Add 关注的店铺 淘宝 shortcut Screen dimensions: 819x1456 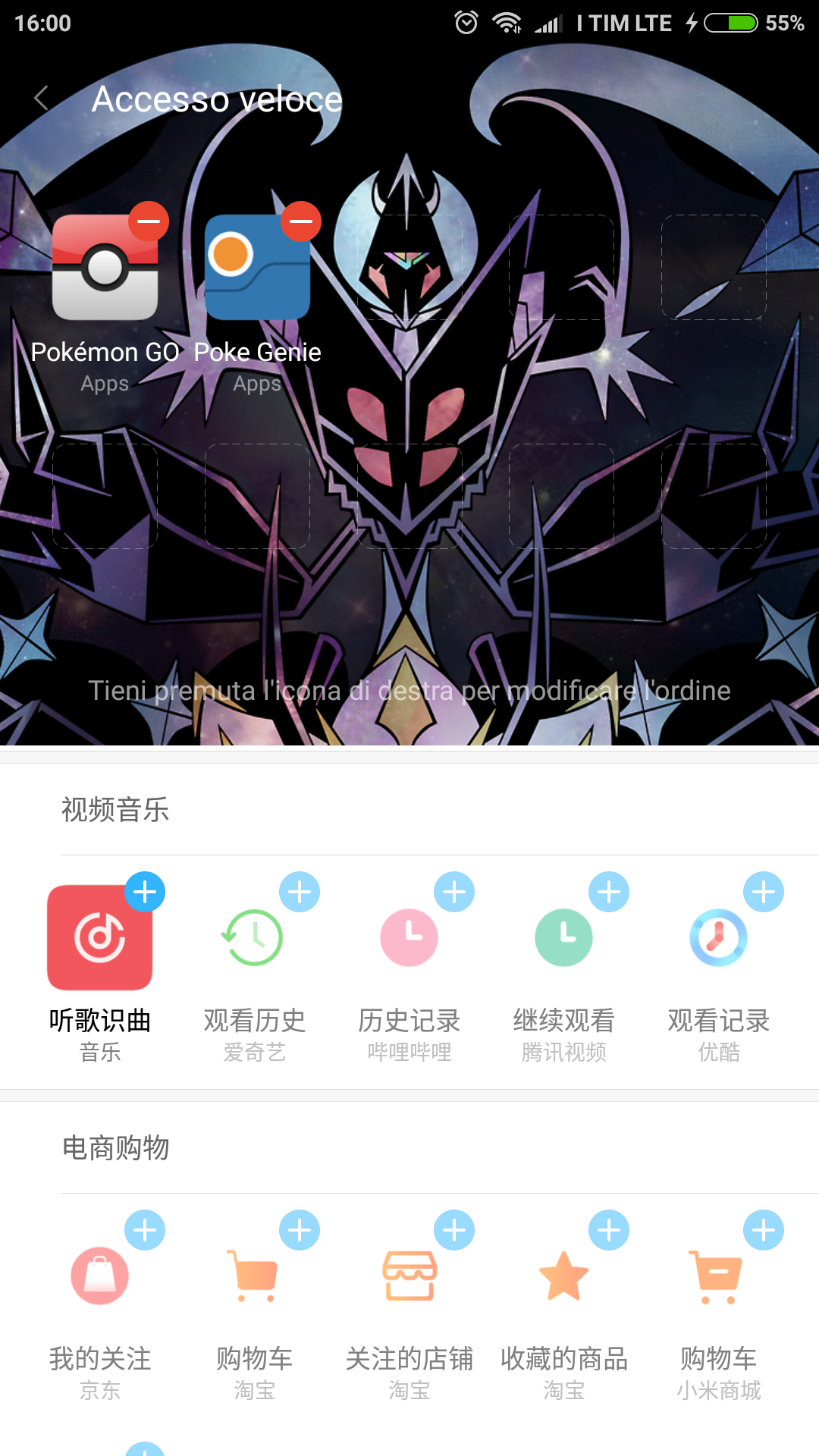(454, 1230)
